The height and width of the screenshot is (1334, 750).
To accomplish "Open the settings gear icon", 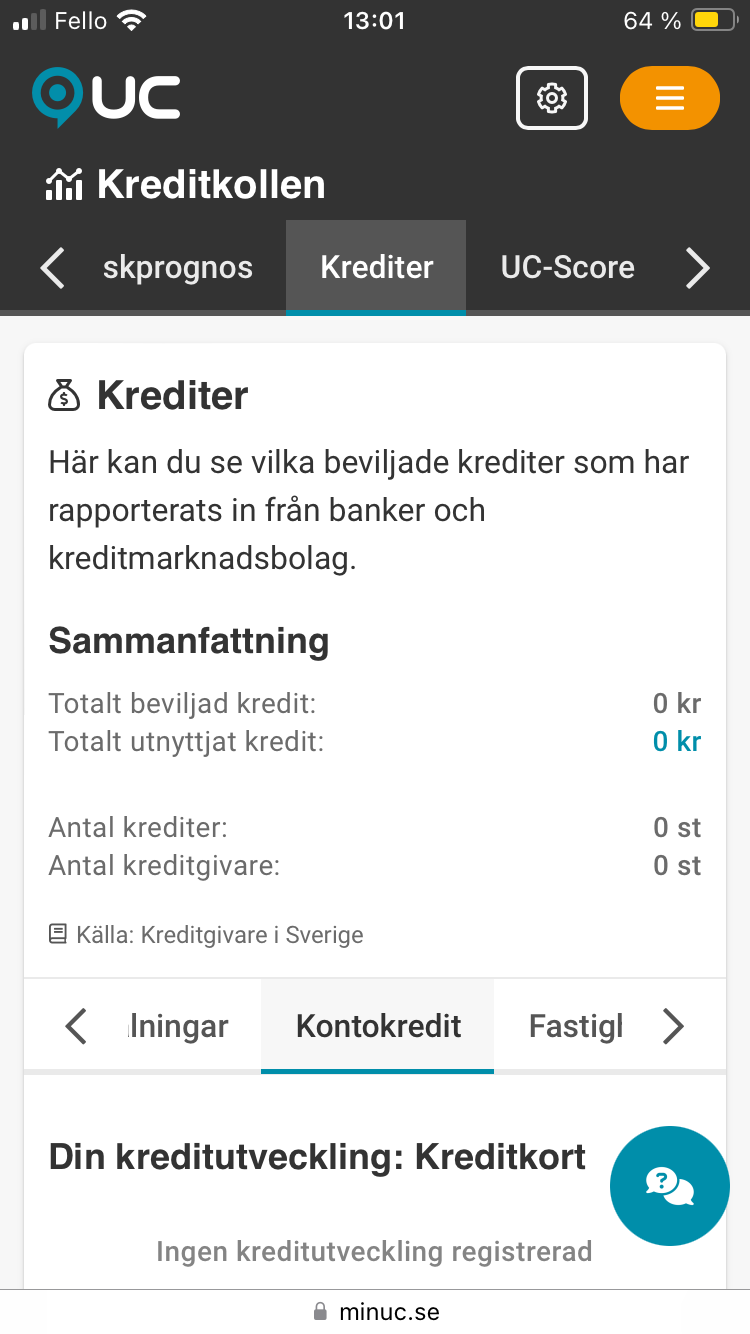I will pos(552,98).
